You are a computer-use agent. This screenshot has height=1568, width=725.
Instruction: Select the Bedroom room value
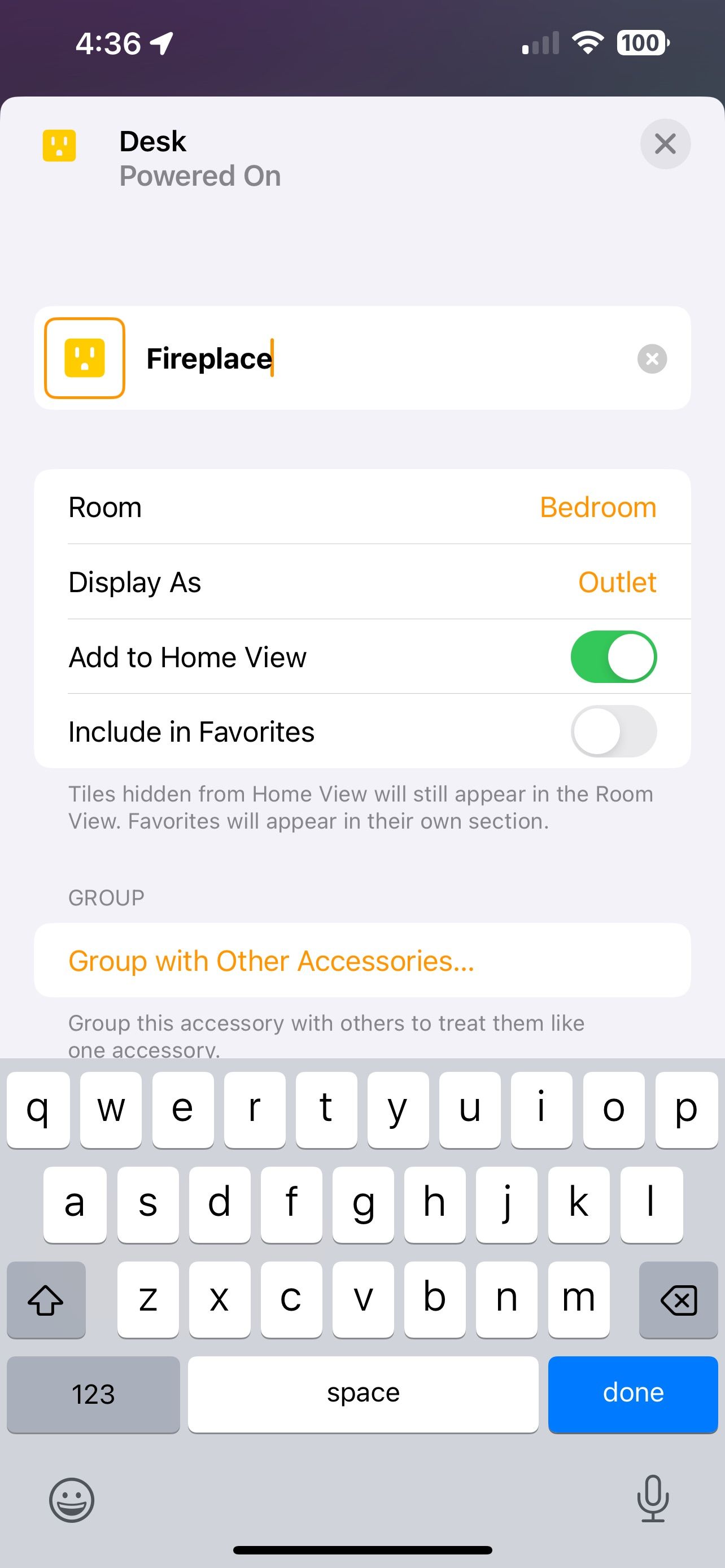(x=599, y=507)
